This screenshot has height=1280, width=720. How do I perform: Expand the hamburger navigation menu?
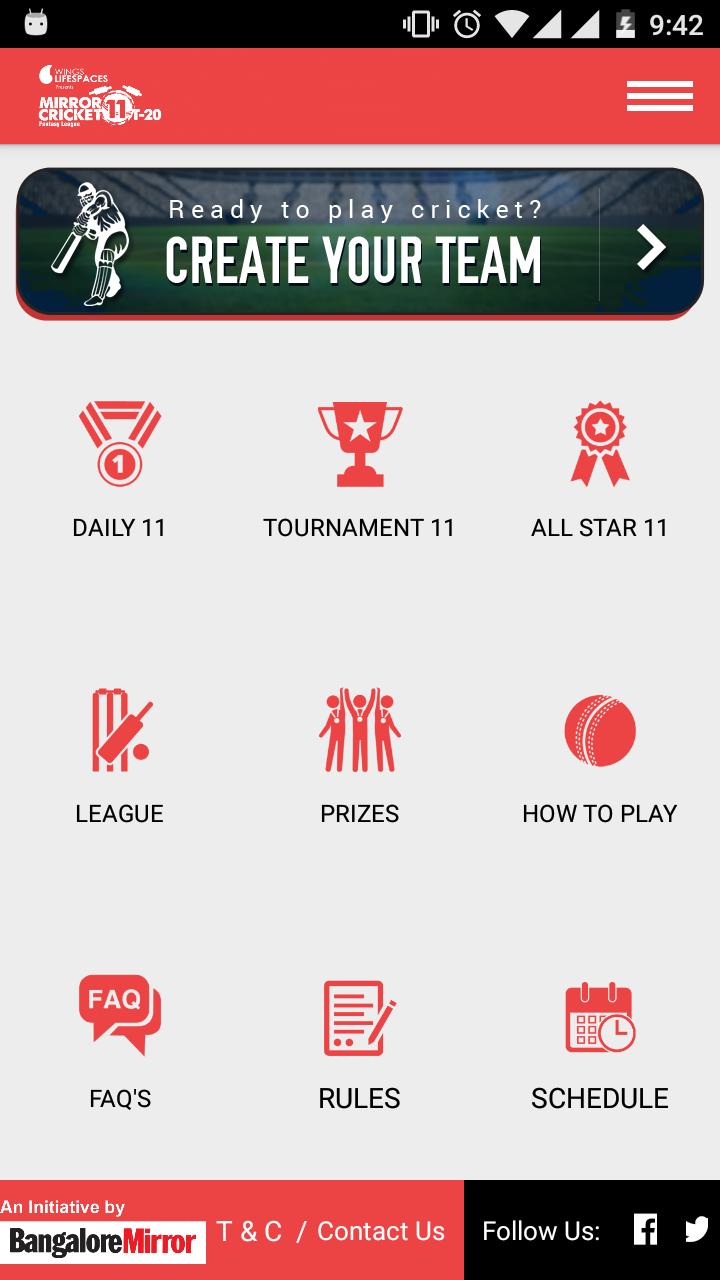(x=659, y=96)
